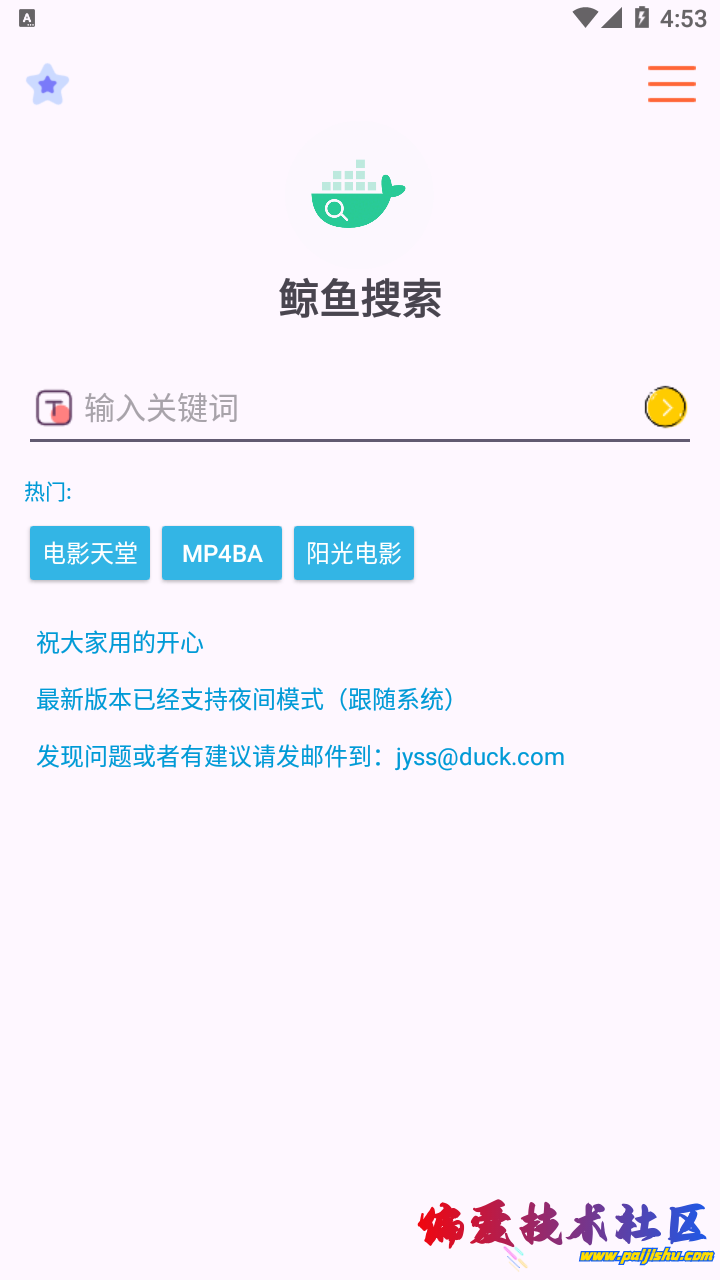The height and width of the screenshot is (1280, 720).
Task: Open the hamburger menu in top-right corner
Action: (x=671, y=84)
